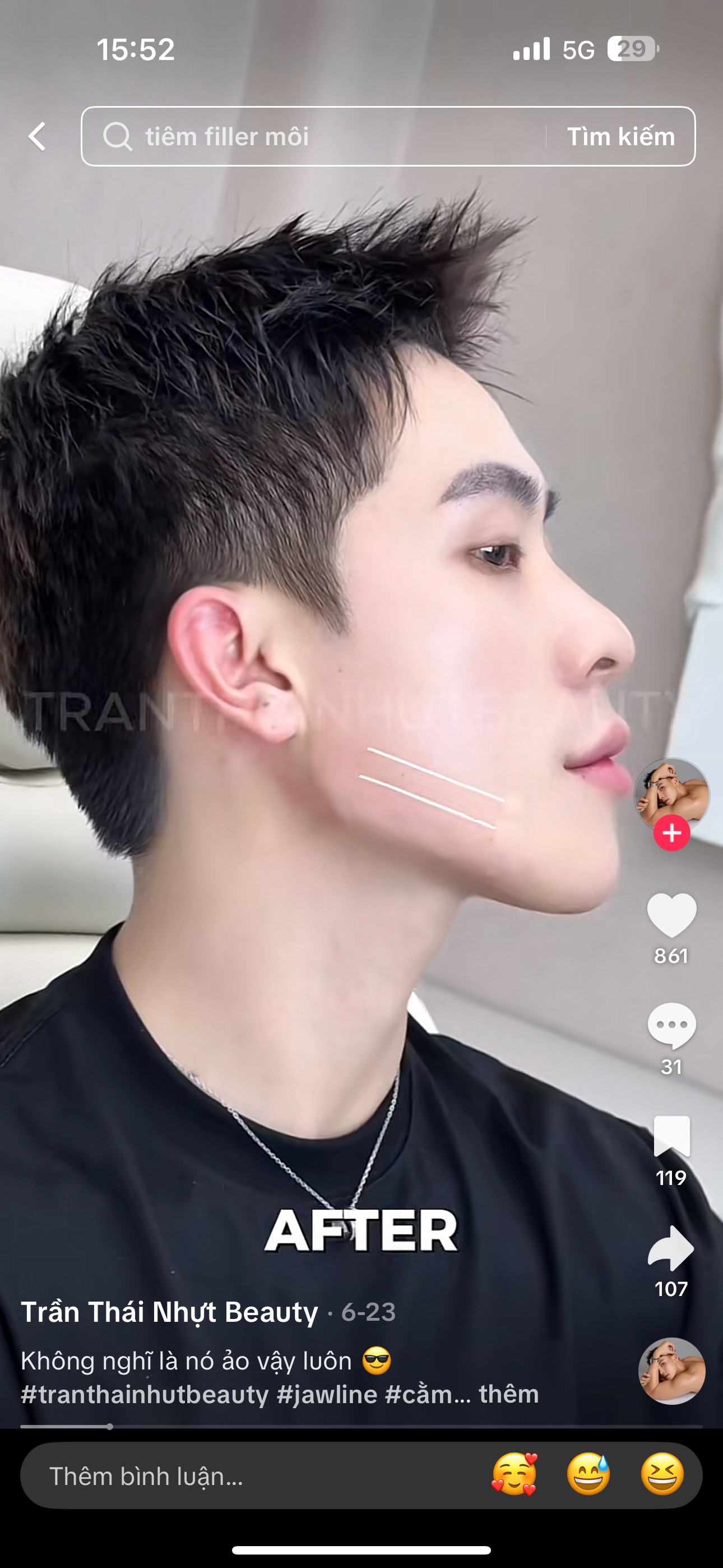Share the video with the arrow icon

coord(671,1248)
